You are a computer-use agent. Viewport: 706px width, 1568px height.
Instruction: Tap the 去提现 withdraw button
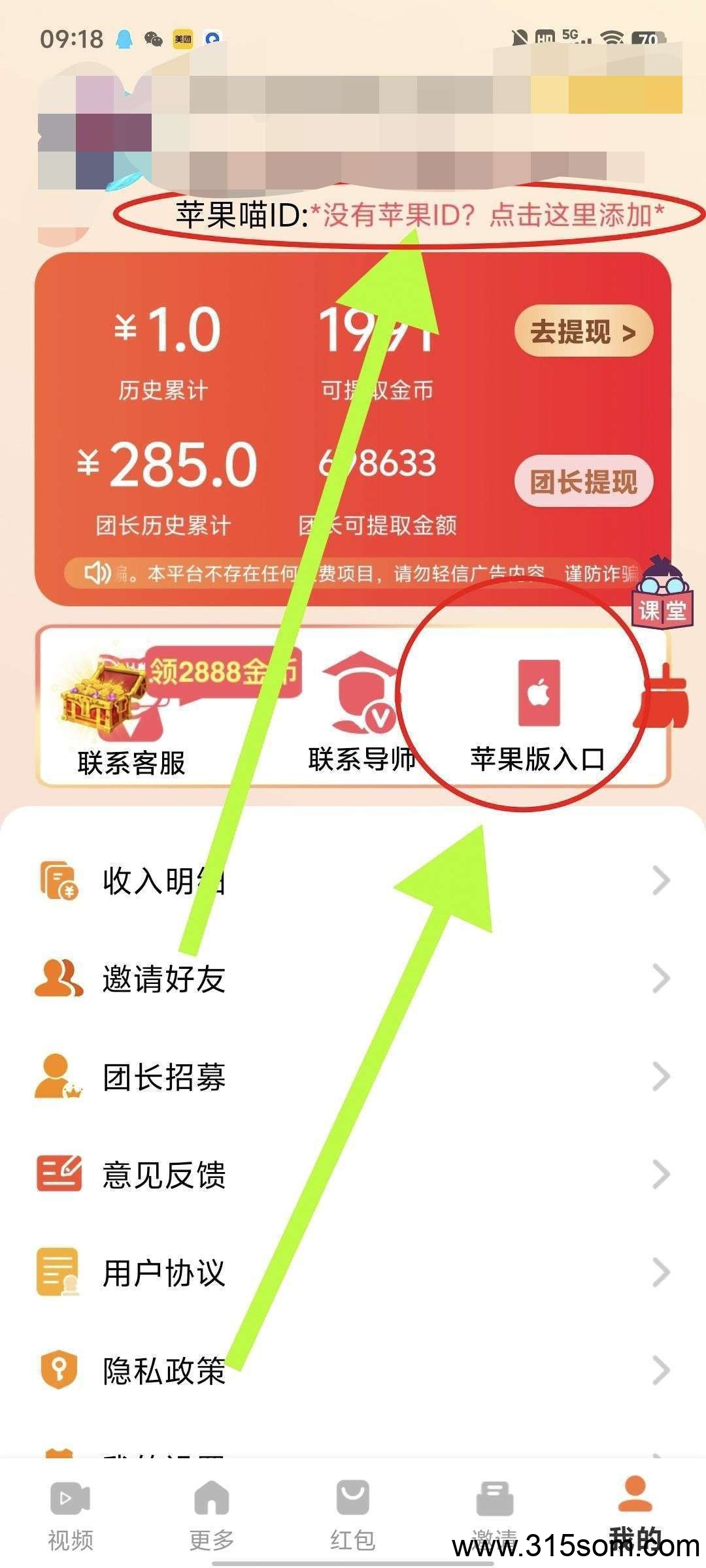point(584,331)
